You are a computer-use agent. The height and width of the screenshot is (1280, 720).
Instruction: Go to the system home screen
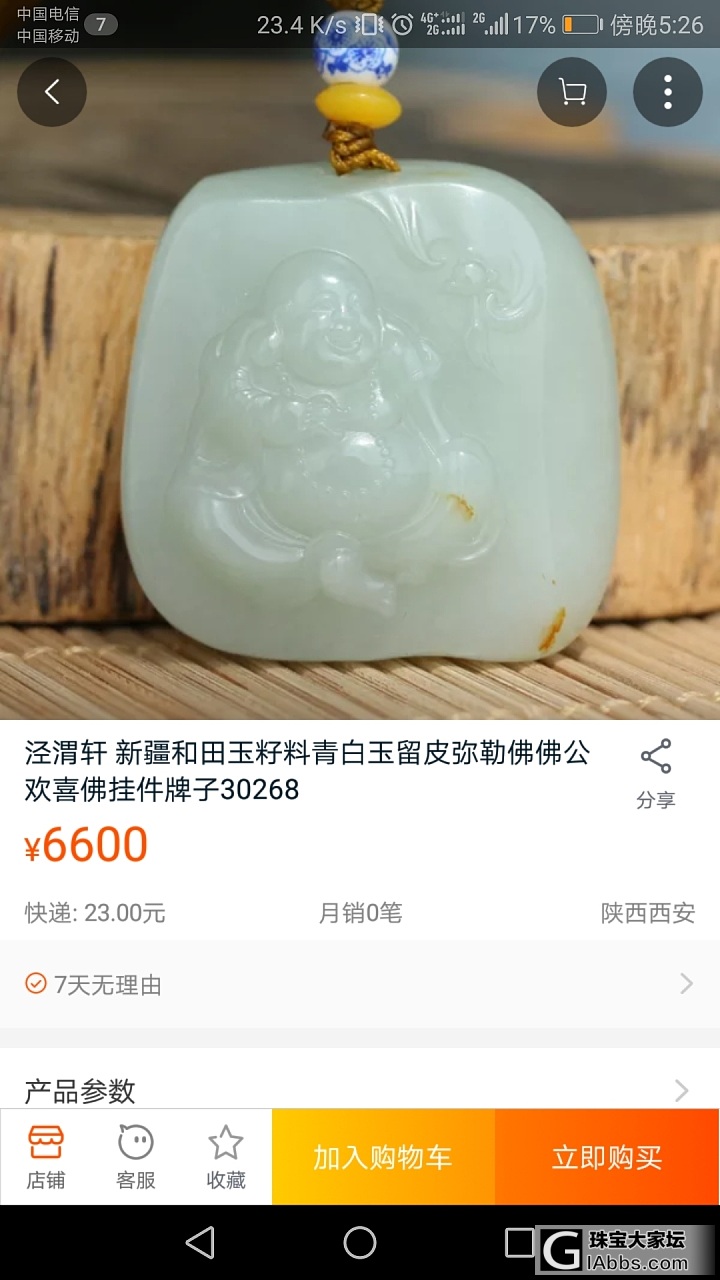(x=360, y=1243)
